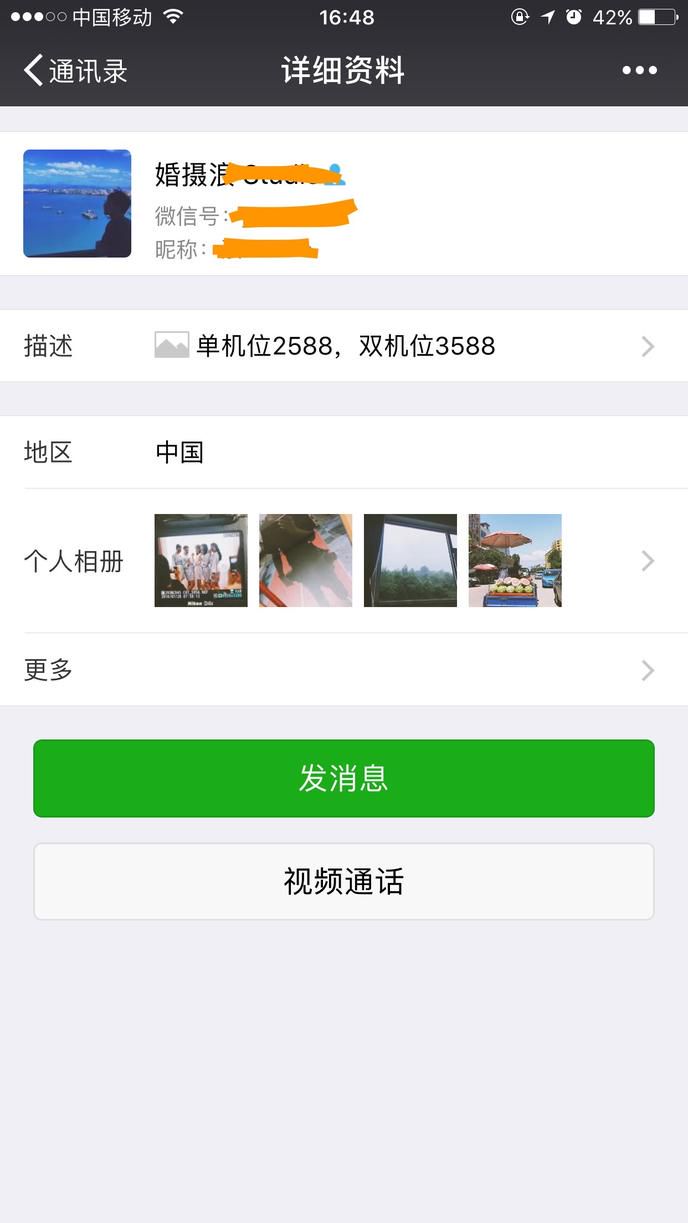The height and width of the screenshot is (1223, 688).
Task: Open the 描述 description row
Action: 344,346
